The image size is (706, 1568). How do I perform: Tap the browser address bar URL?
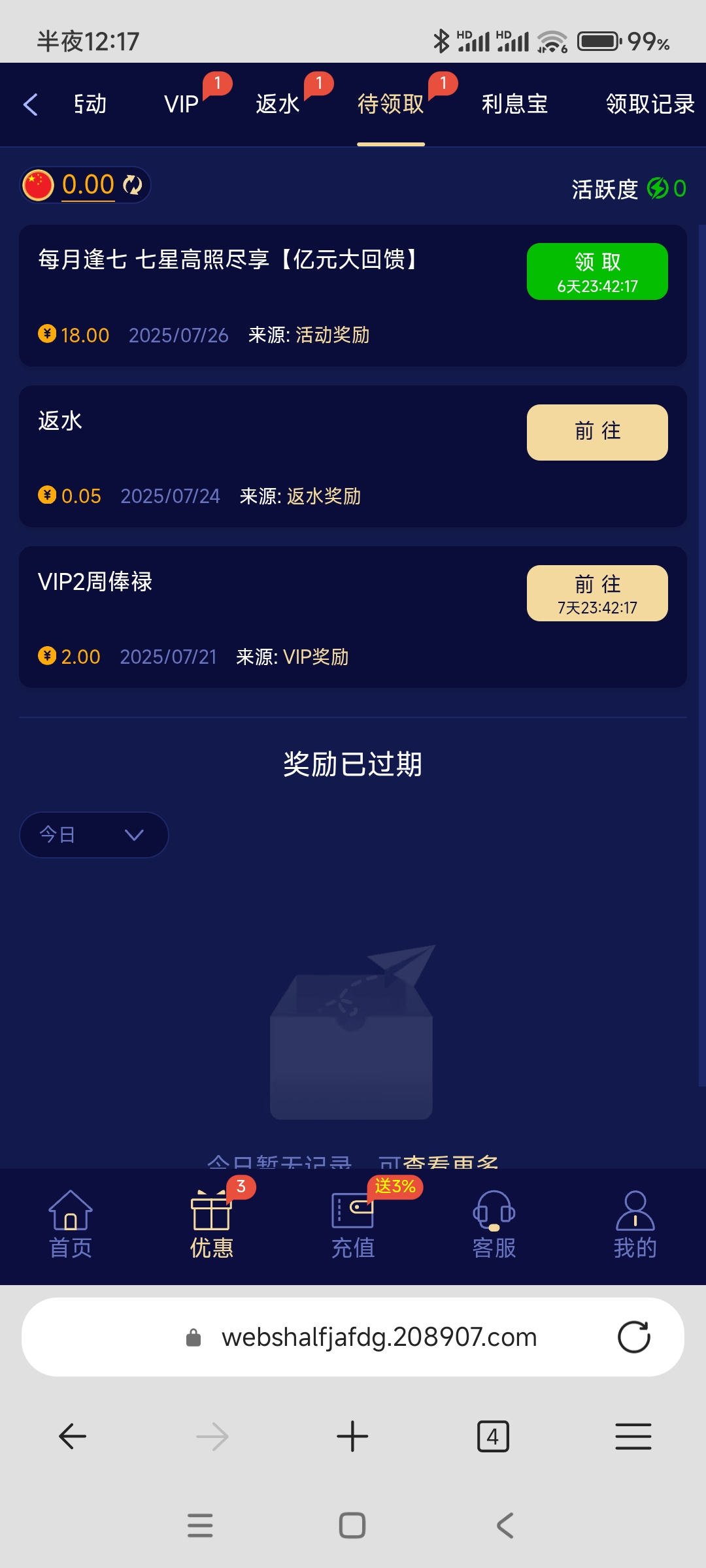pos(378,1337)
